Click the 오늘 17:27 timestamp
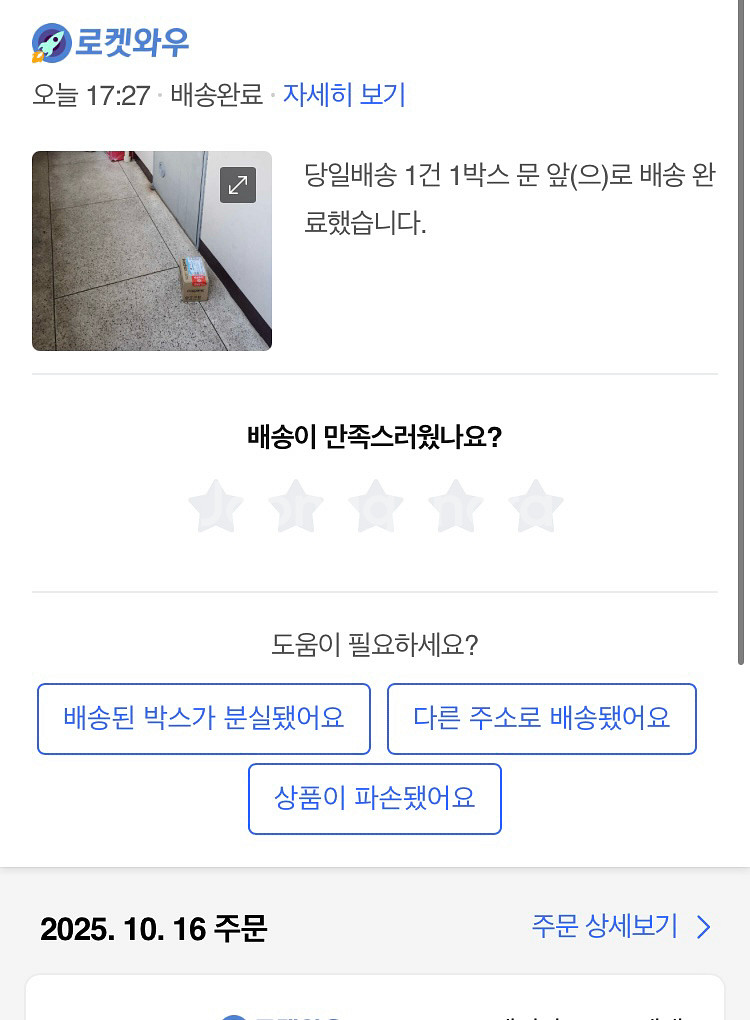This screenshot has height=1020, width=750. 92,95
